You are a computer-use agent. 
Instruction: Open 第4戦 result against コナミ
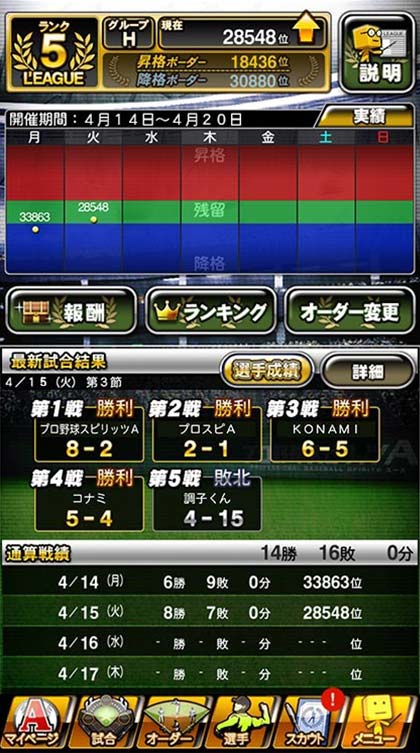(x=89, y=501)
